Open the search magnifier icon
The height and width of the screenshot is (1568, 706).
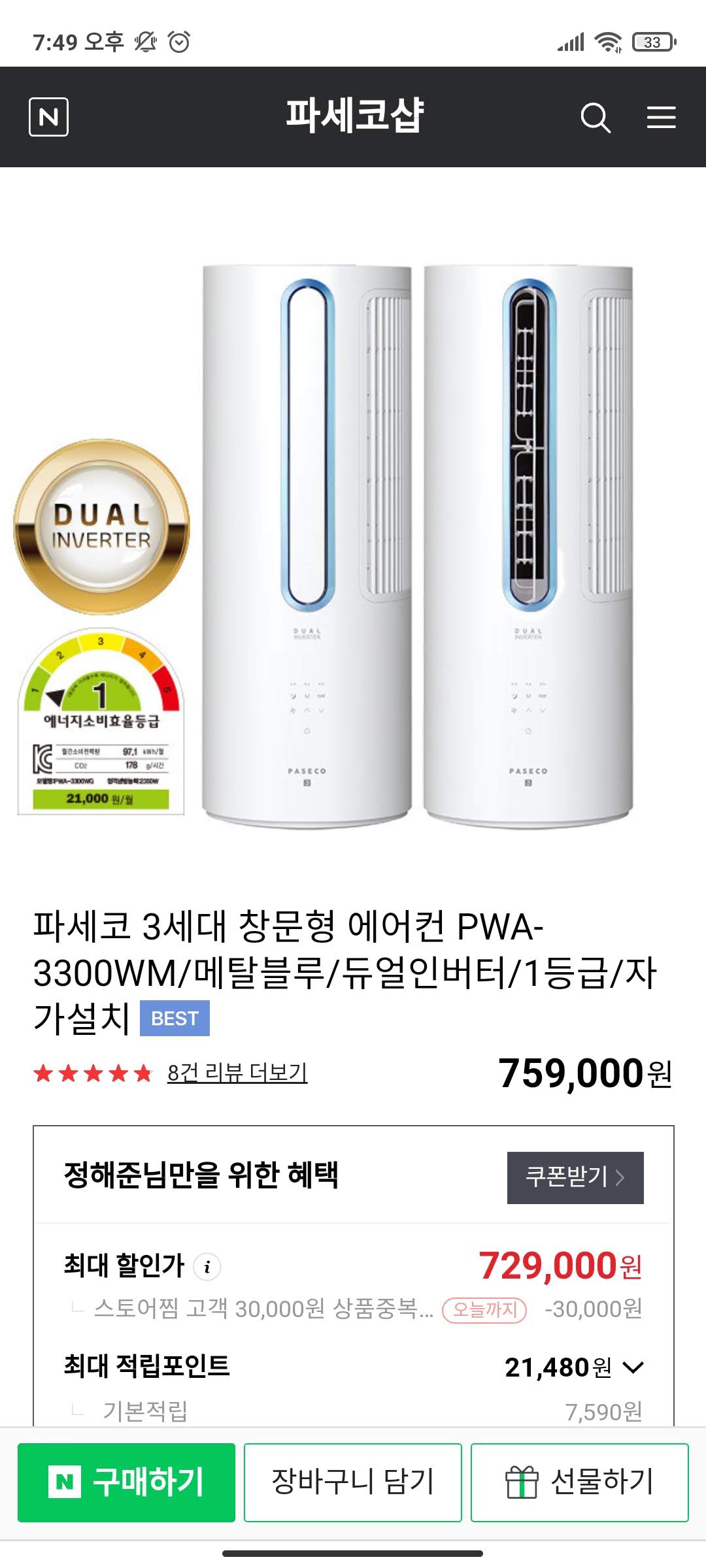click(x=595, y=118)
